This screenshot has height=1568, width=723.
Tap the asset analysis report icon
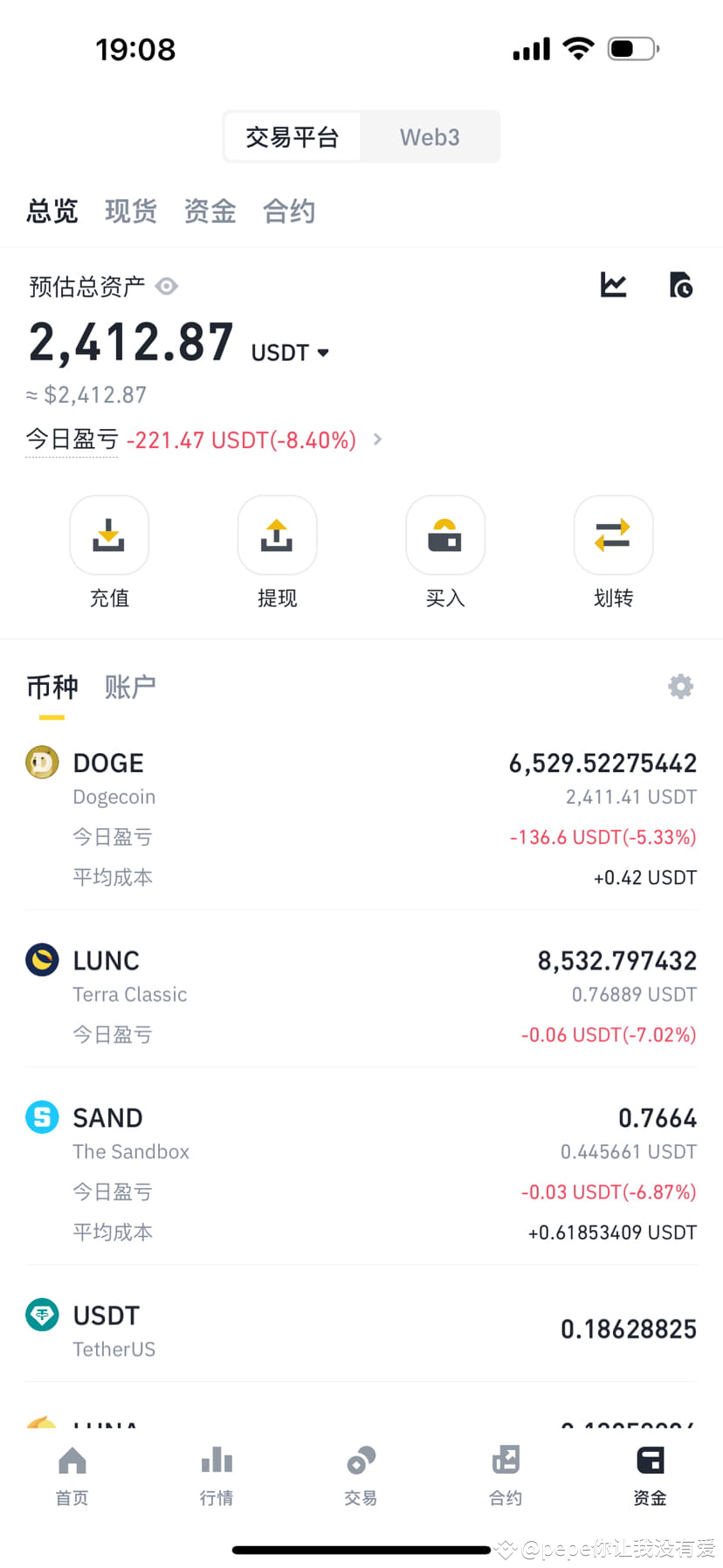point(681,285)
